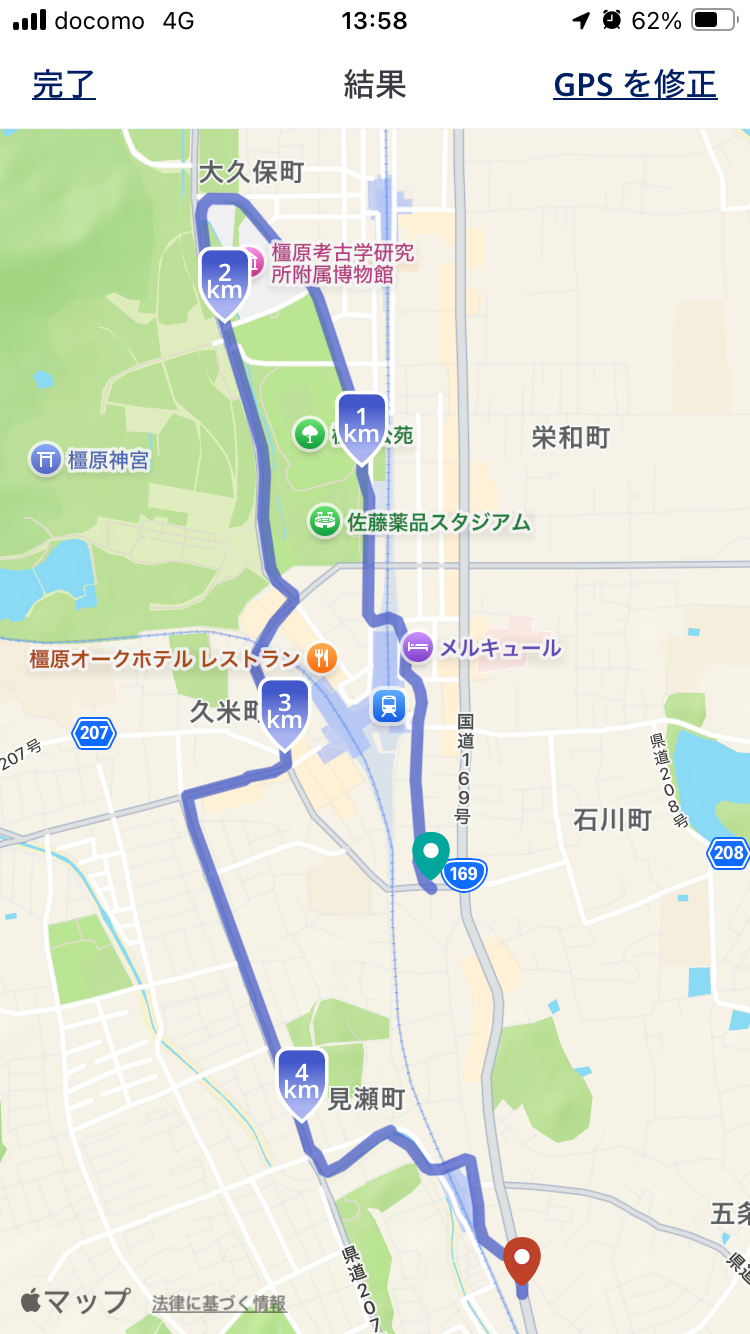Open the 法律に基づく情報 legal link
This screenshot has width=750, height=1334.
tap(219, 1304)
